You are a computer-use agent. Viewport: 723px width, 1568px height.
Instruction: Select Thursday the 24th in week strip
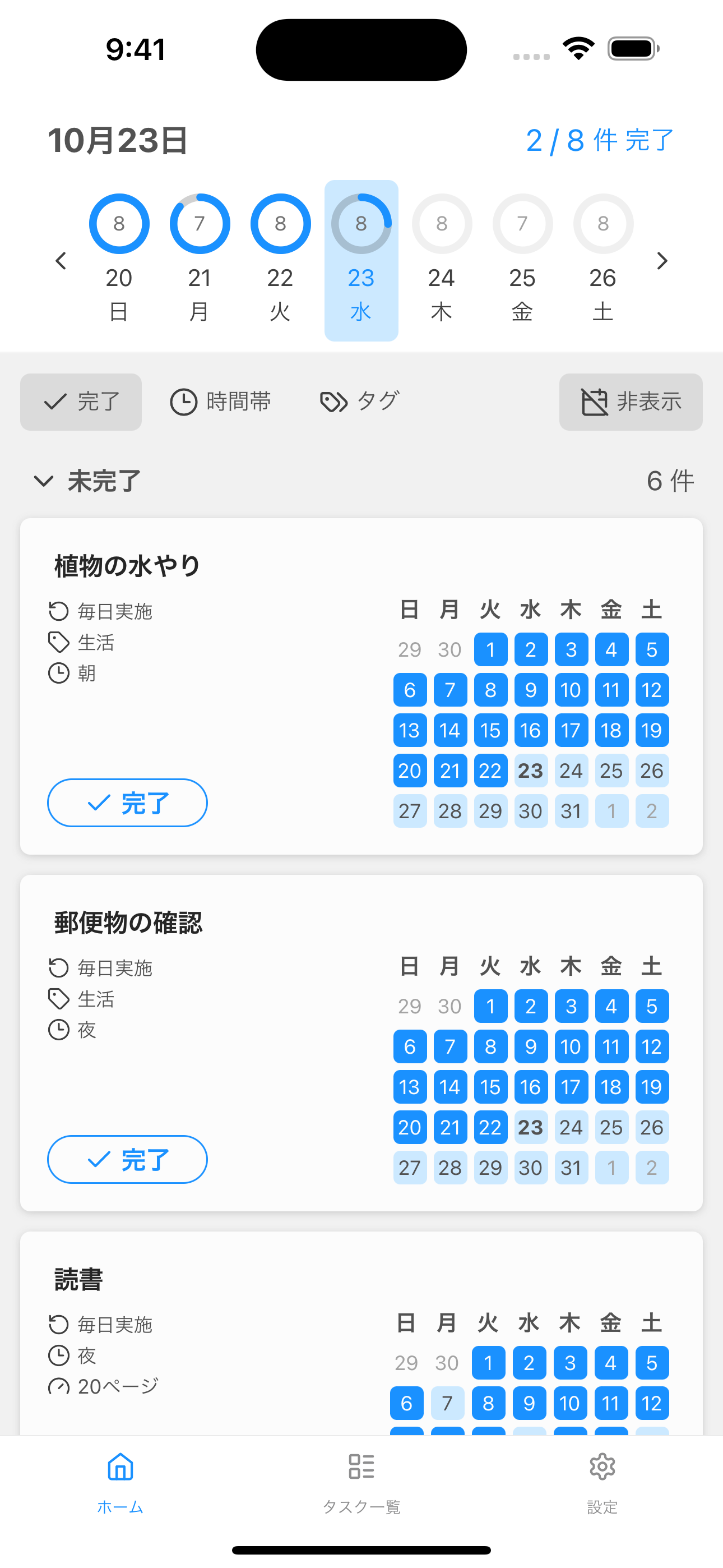click(442, 261)
